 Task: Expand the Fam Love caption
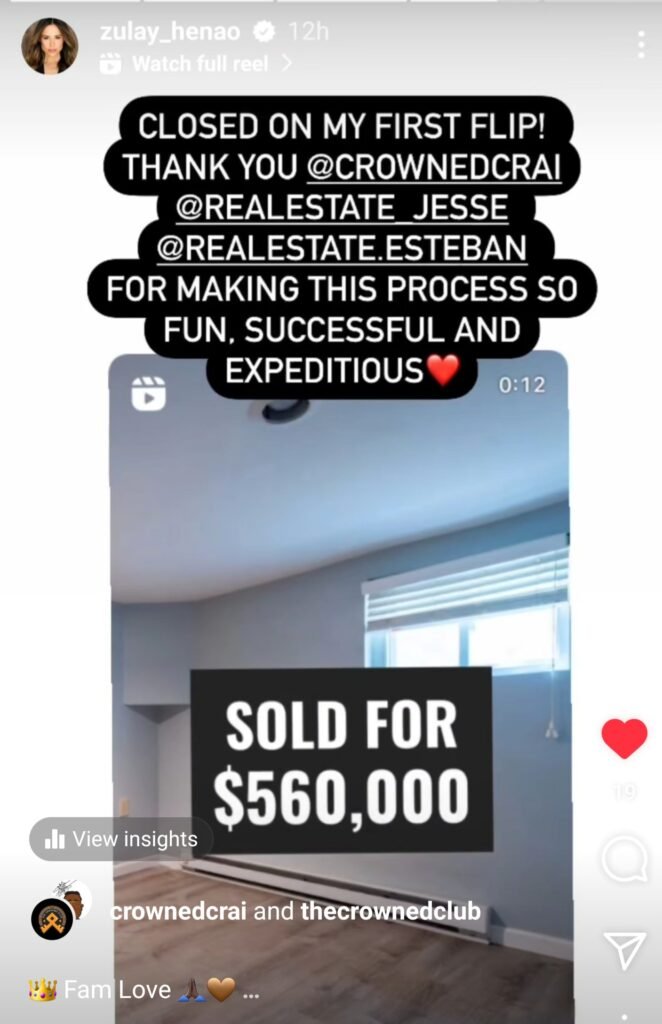(x=250, y=991)
